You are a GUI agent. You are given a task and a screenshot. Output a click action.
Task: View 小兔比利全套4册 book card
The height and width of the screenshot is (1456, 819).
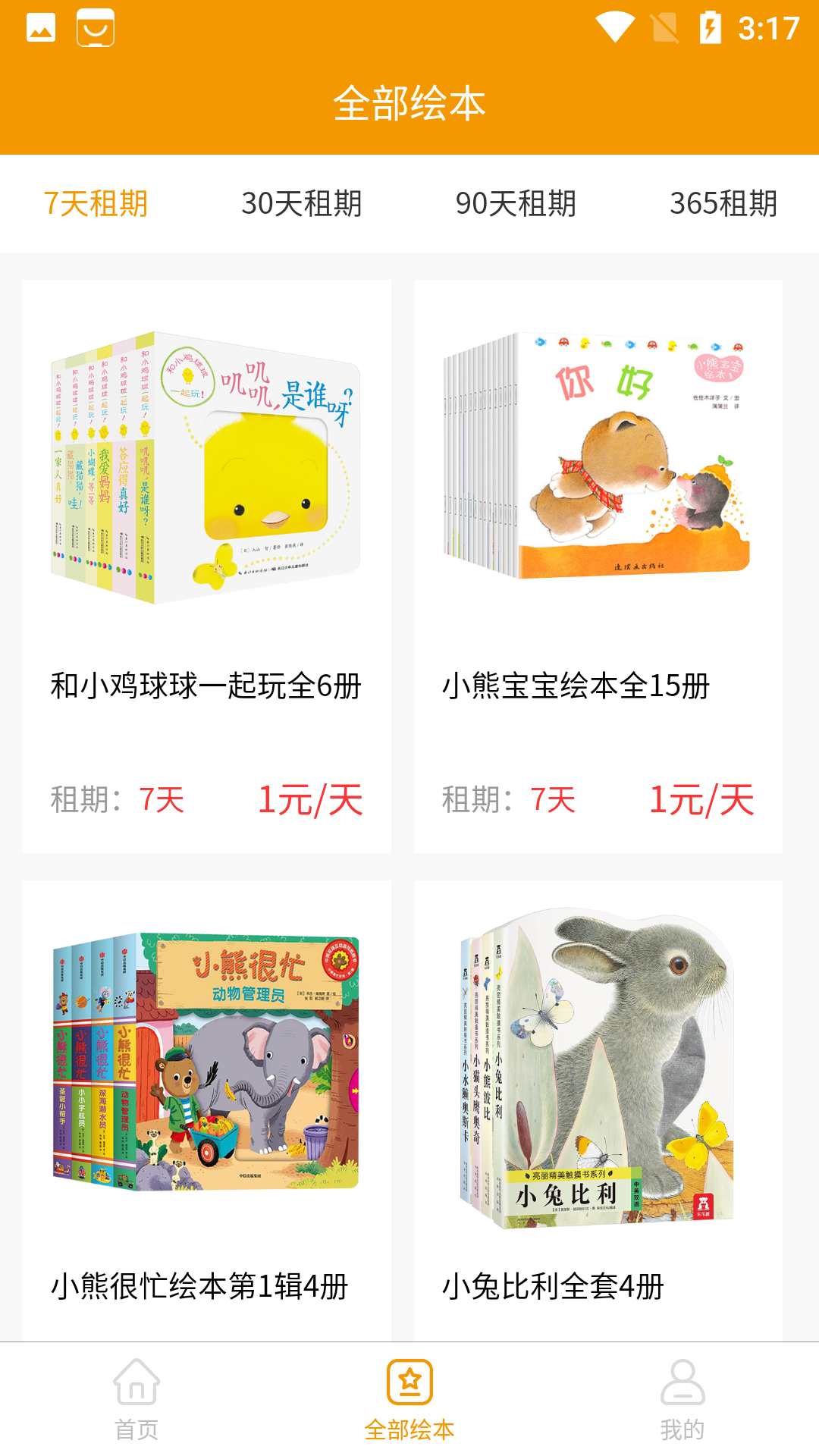point(598,1110)
